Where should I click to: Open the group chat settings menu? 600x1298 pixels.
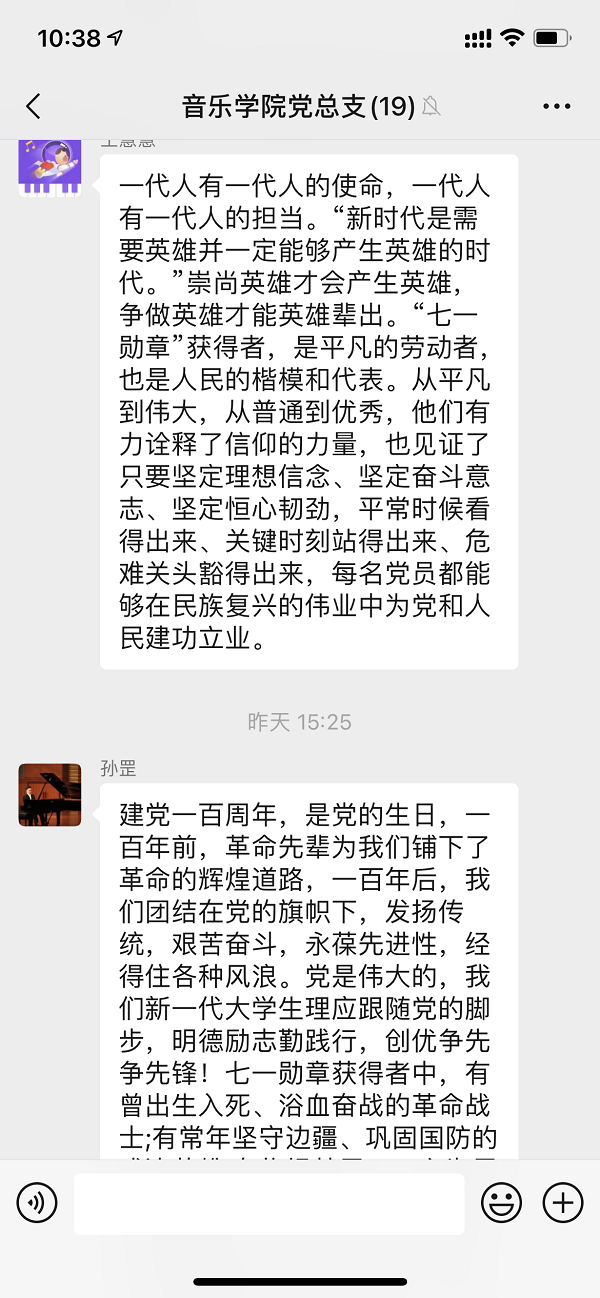[556, 106]
